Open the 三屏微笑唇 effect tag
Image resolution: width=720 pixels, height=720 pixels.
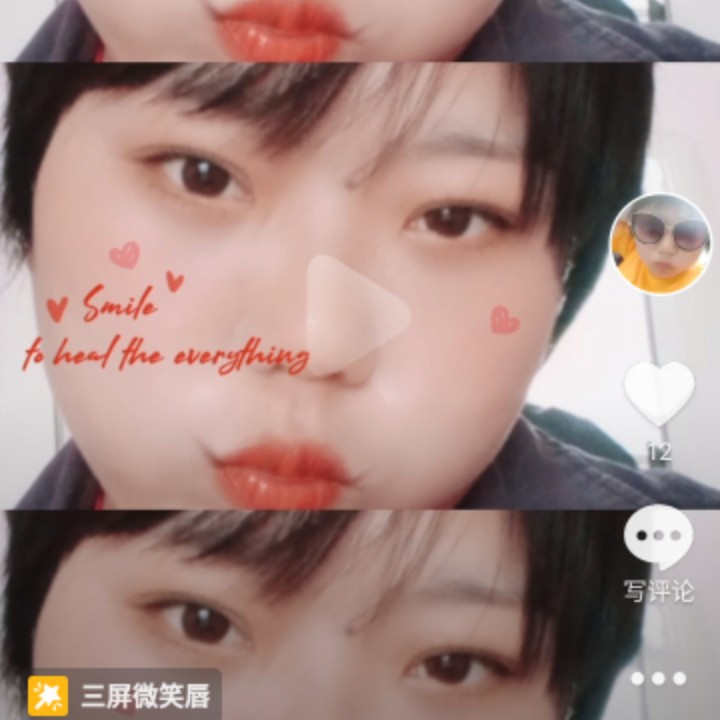pos(124,695)
